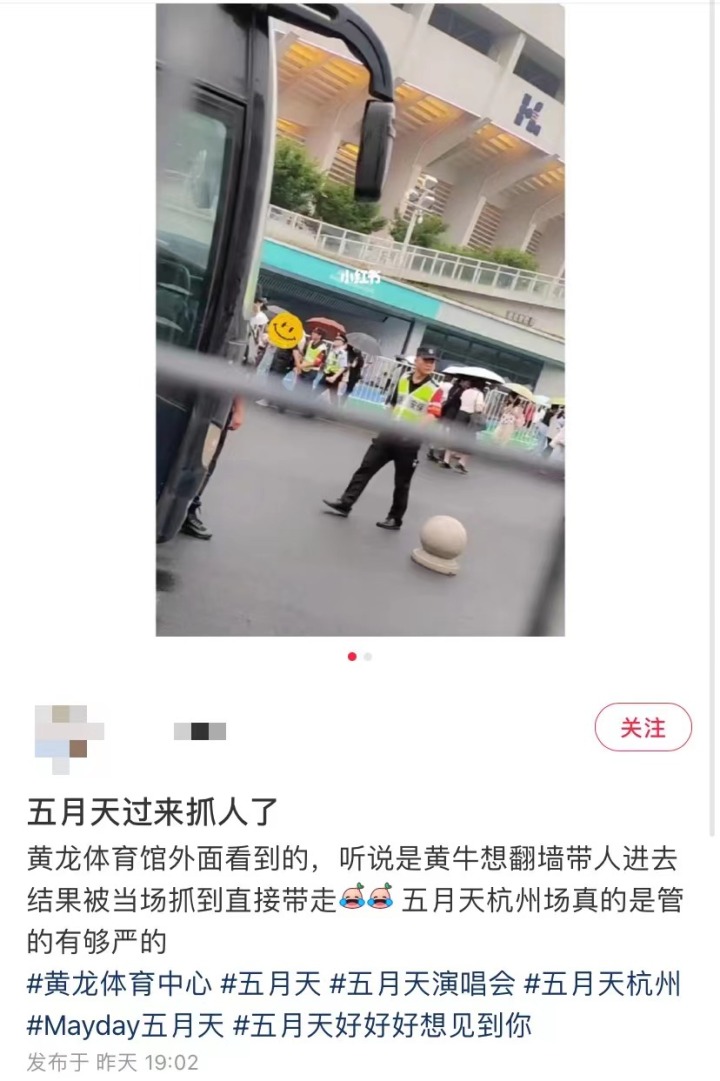The width and height of the screenshot is (720, 1081).
Task: Open hashtag #黄龙体育中心
Action: point(119,984)
